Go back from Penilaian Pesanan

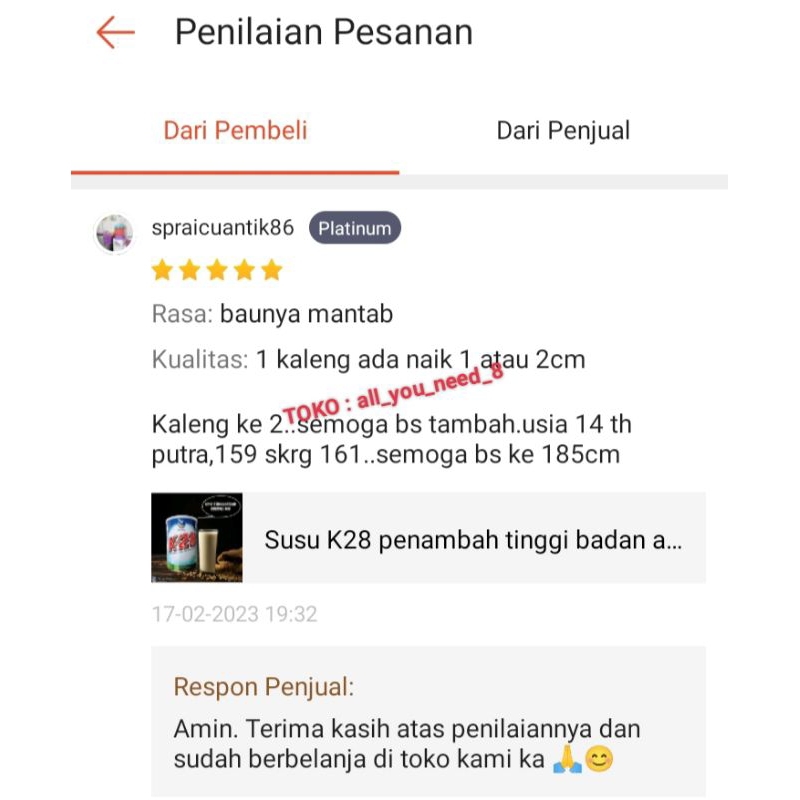coord(115,33)
